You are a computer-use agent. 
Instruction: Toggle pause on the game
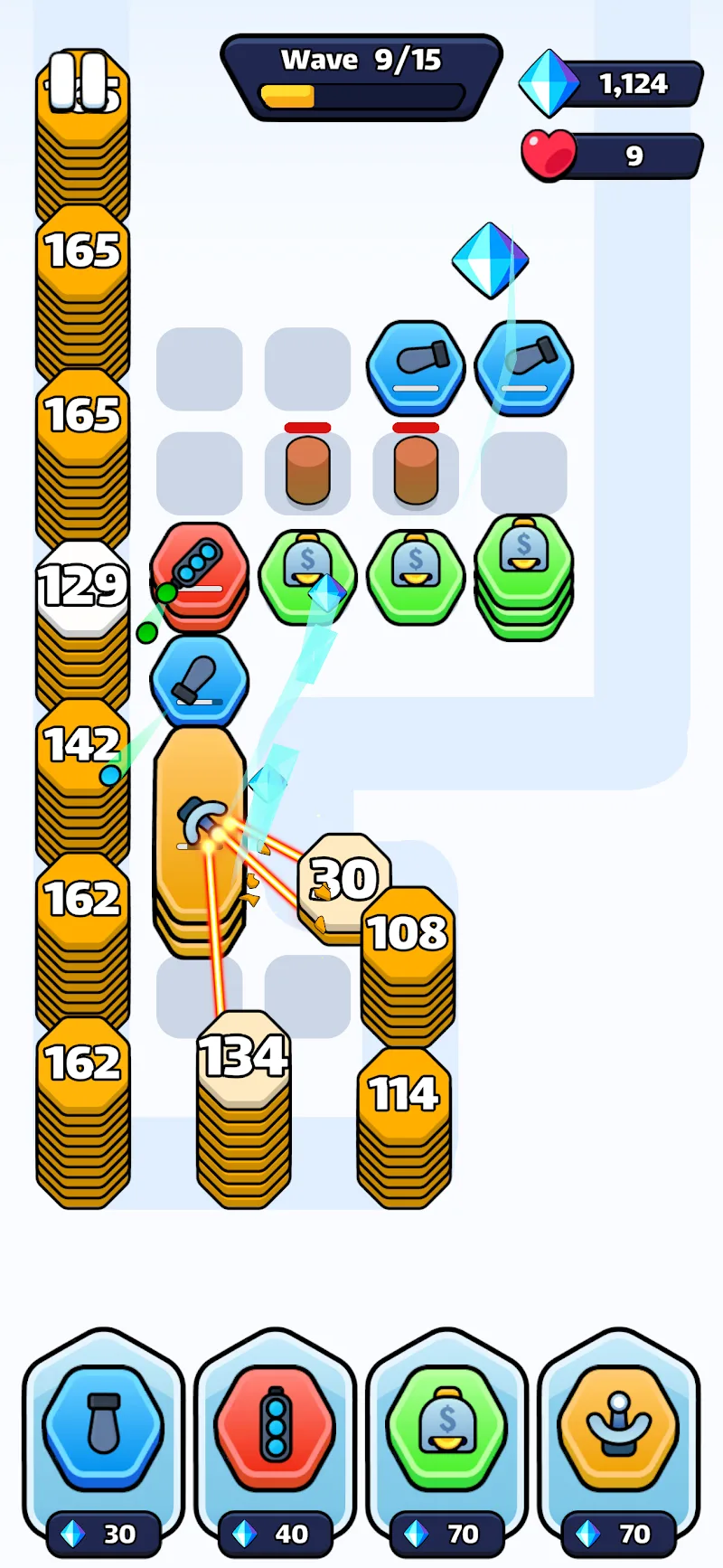coord(81,81)
